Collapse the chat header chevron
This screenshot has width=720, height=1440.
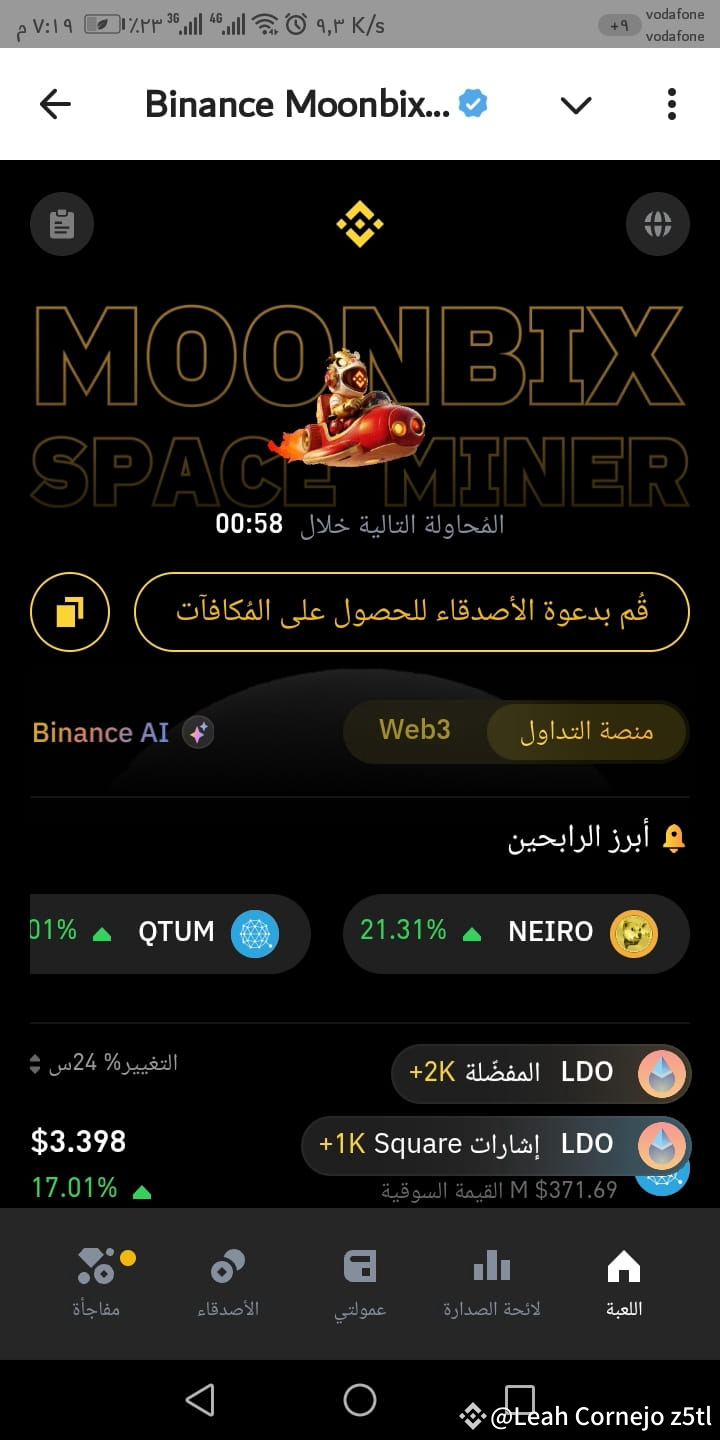(576, 104)
